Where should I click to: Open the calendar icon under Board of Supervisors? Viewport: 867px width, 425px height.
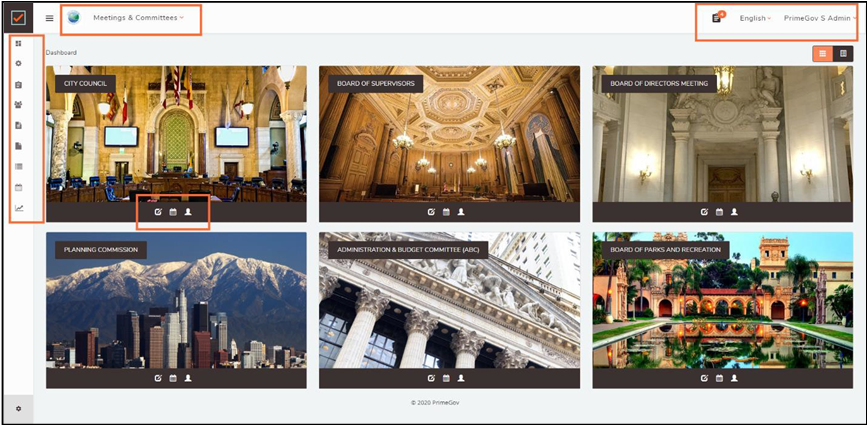446,212
